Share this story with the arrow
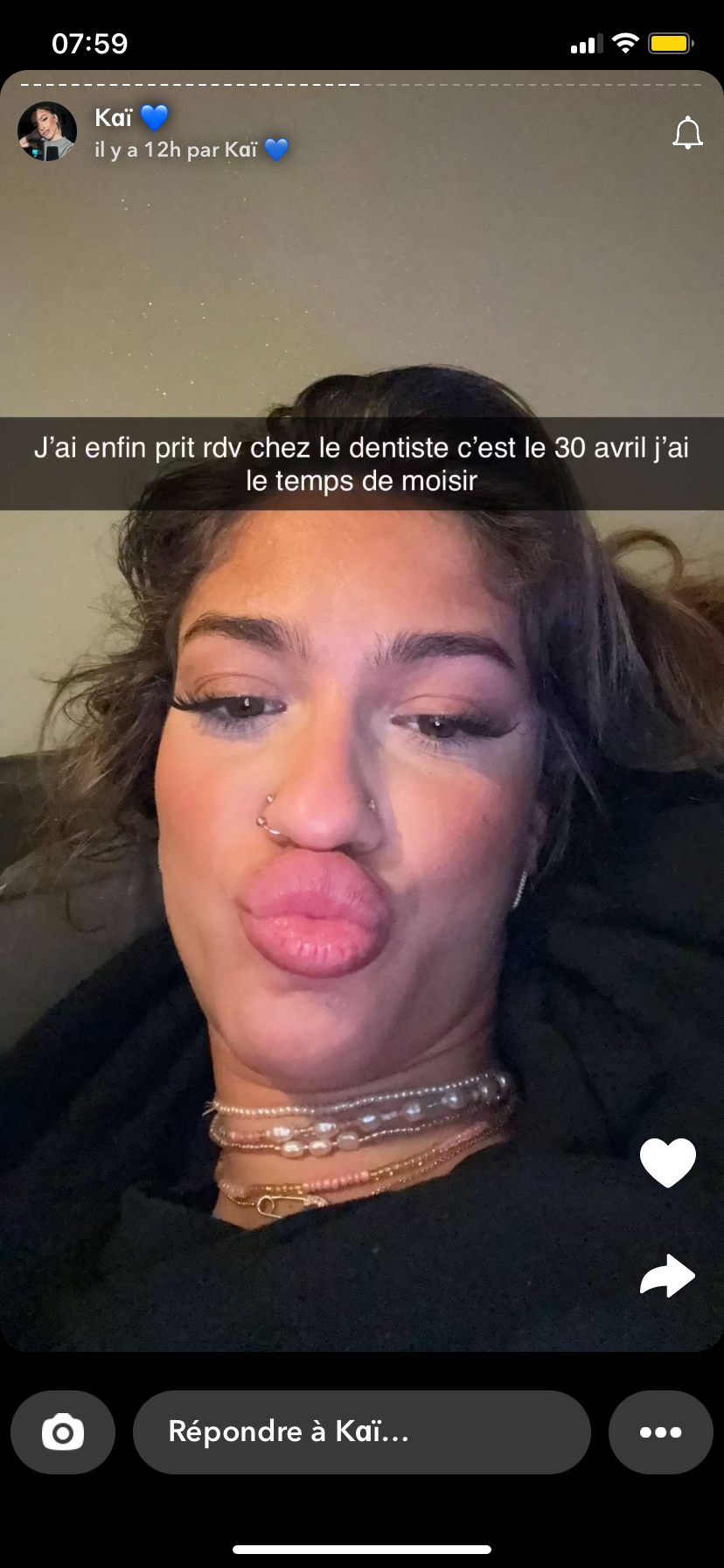724x1568 pixels. click(667, 1276)
